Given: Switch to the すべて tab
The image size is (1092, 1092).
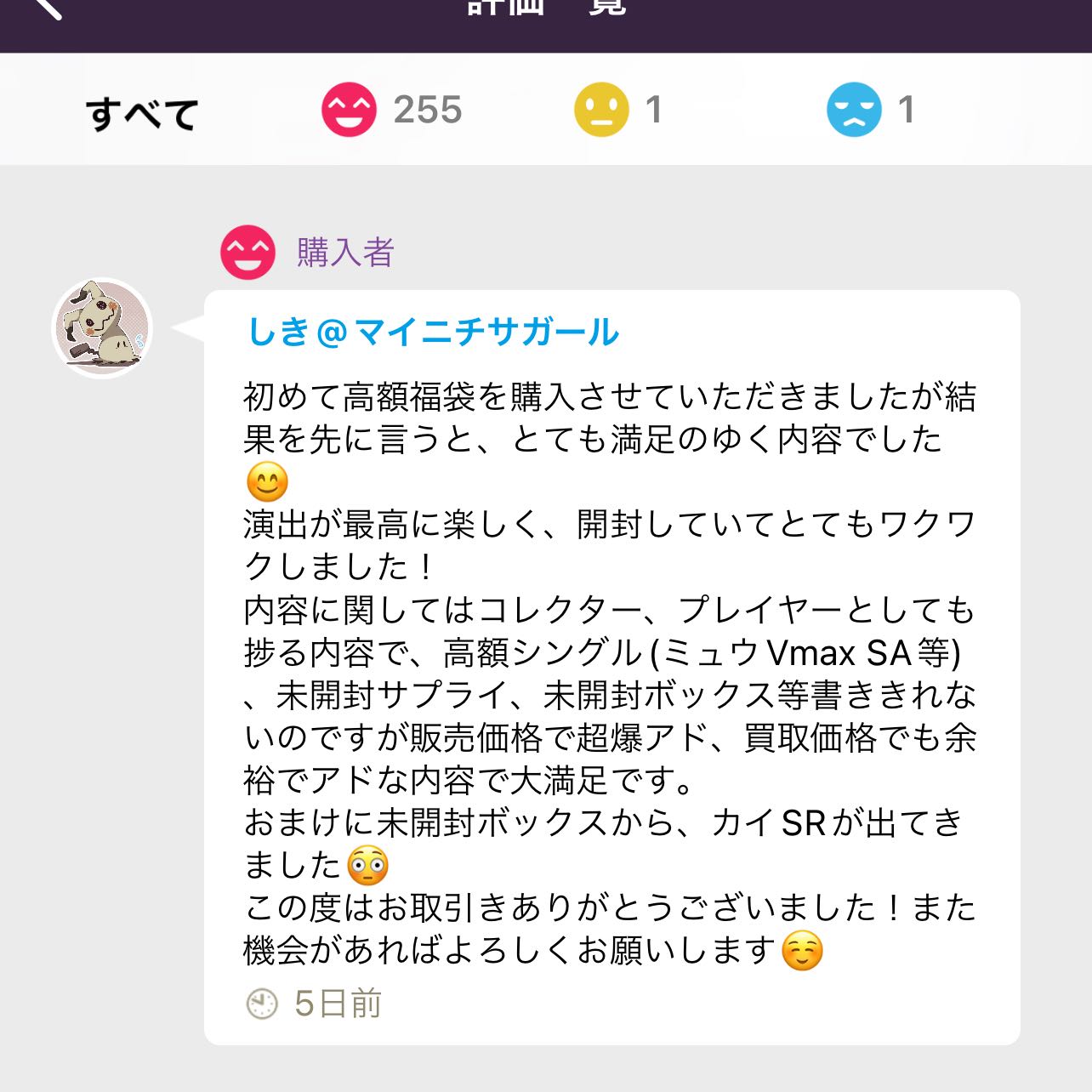Looking at the screenshot, I should (x=141, y=112).
